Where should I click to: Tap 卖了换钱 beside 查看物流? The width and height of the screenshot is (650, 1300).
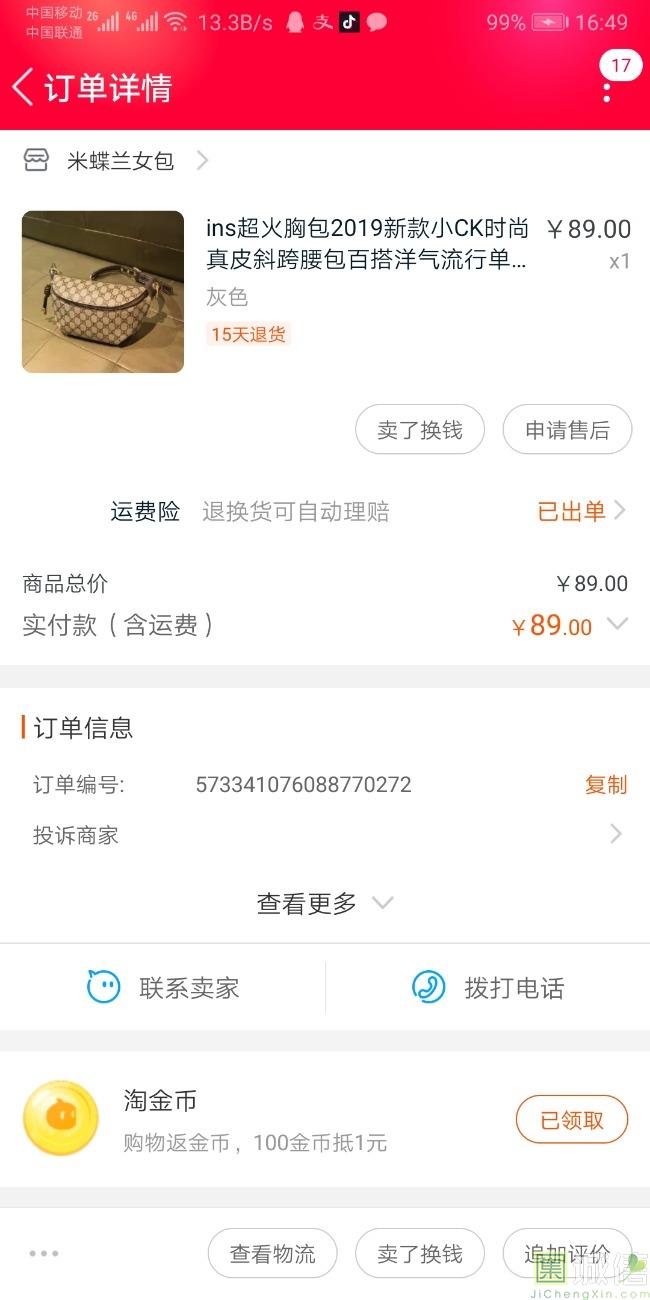420,1254
